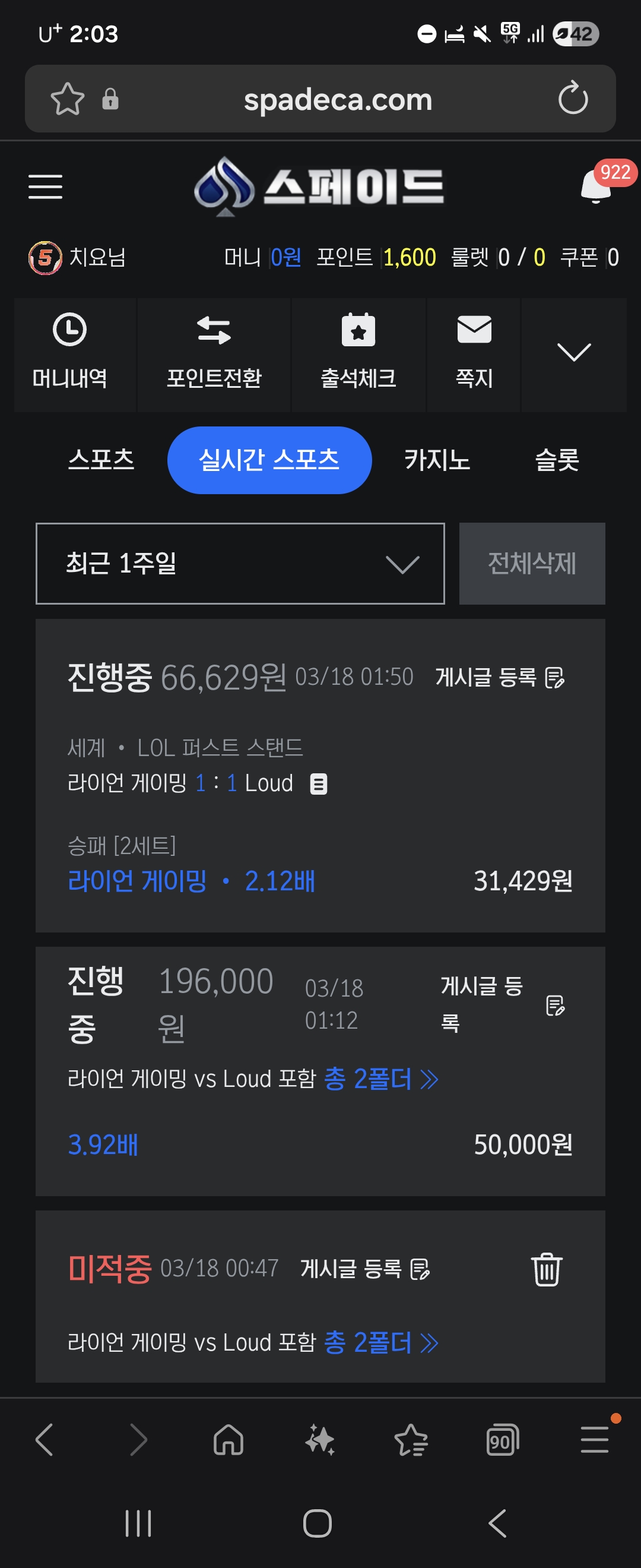Open the browser tabs view showing 90
641x1568 pixels.
(x=502, y=1441)
